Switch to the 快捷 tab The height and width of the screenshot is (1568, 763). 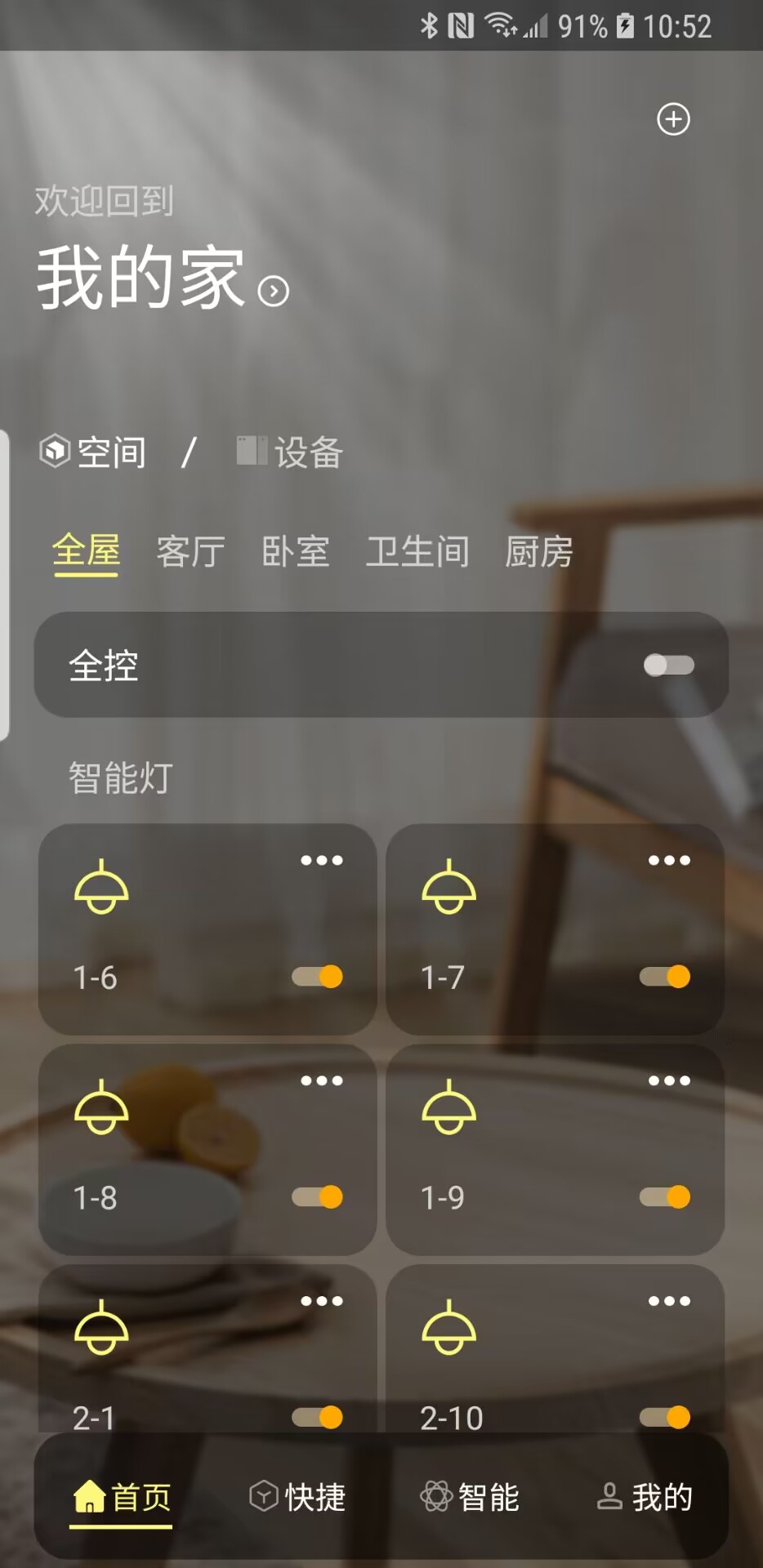click(297, 1497)
